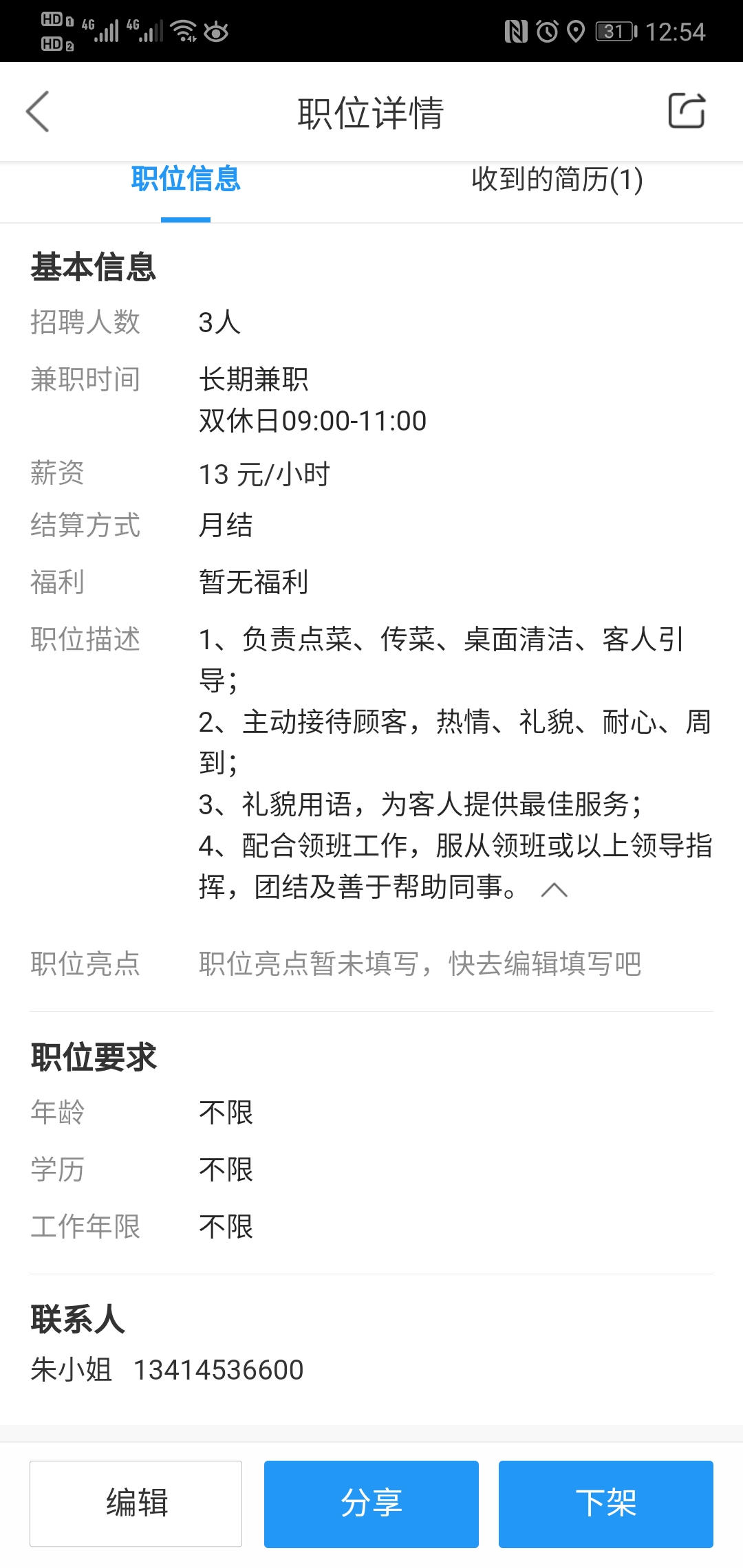Collapse the 职位描述 text with the chevron
The image size is (743, 1568).
tap(554, 890)
